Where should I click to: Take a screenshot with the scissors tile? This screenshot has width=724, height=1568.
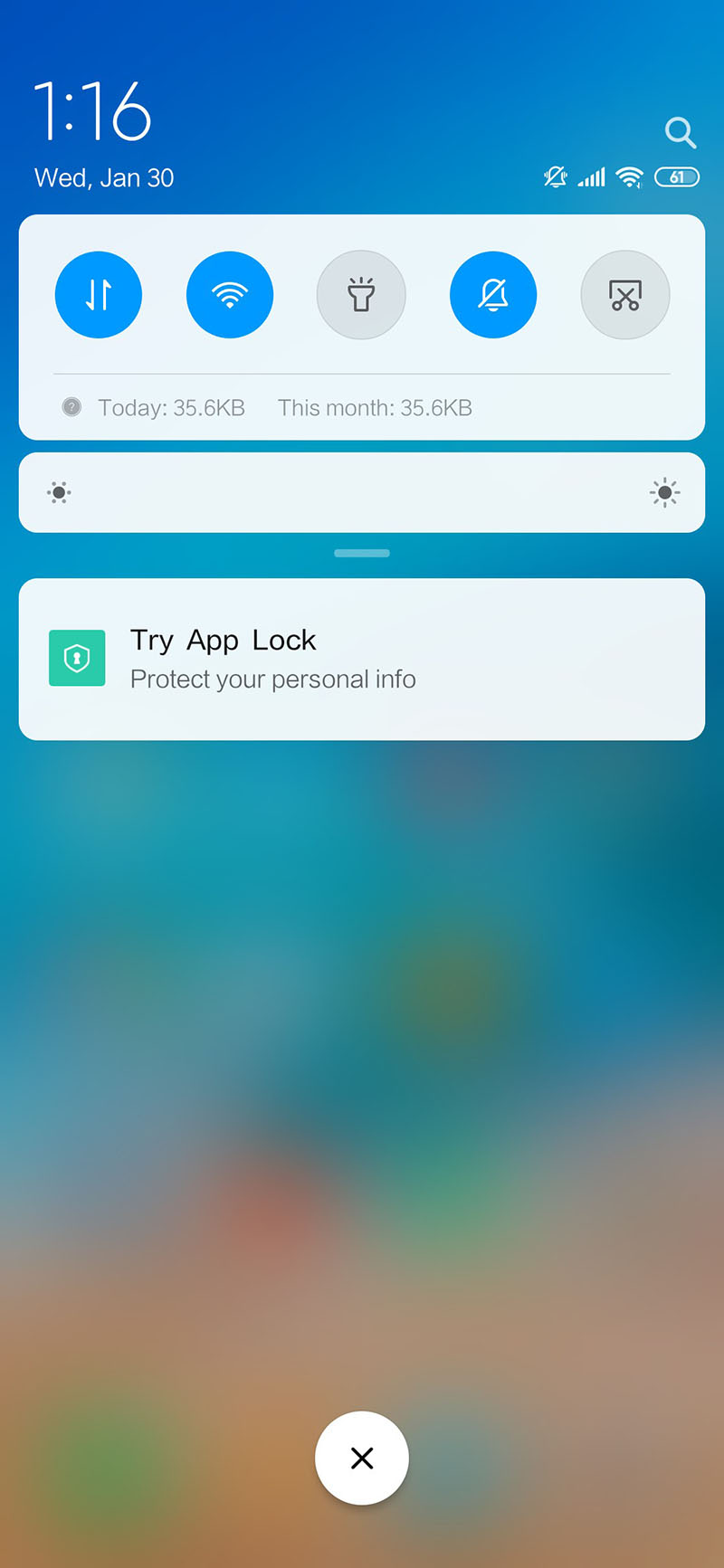(625, 295)
